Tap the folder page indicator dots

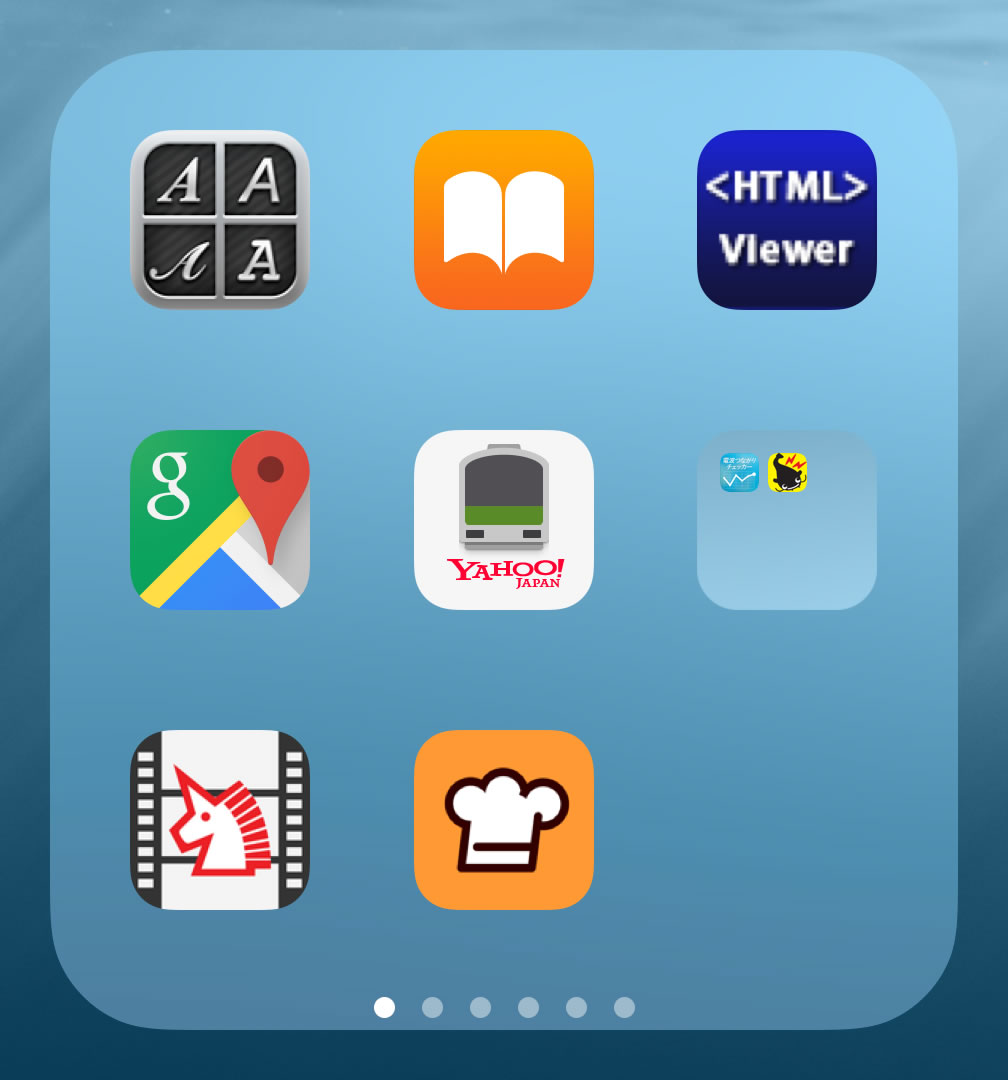(x=504, y=1007)
